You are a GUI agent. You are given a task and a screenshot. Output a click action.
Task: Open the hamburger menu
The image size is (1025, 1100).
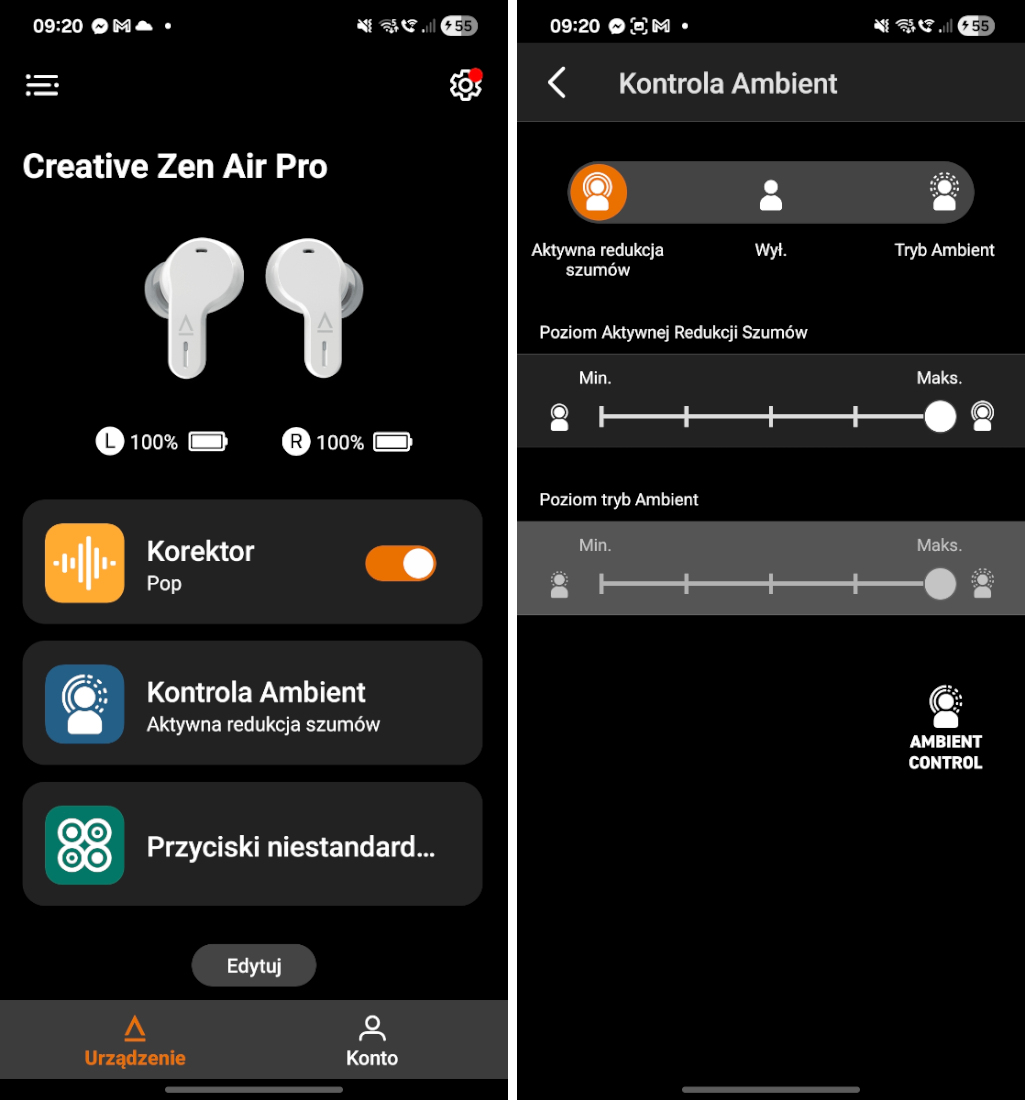[42, 85]
